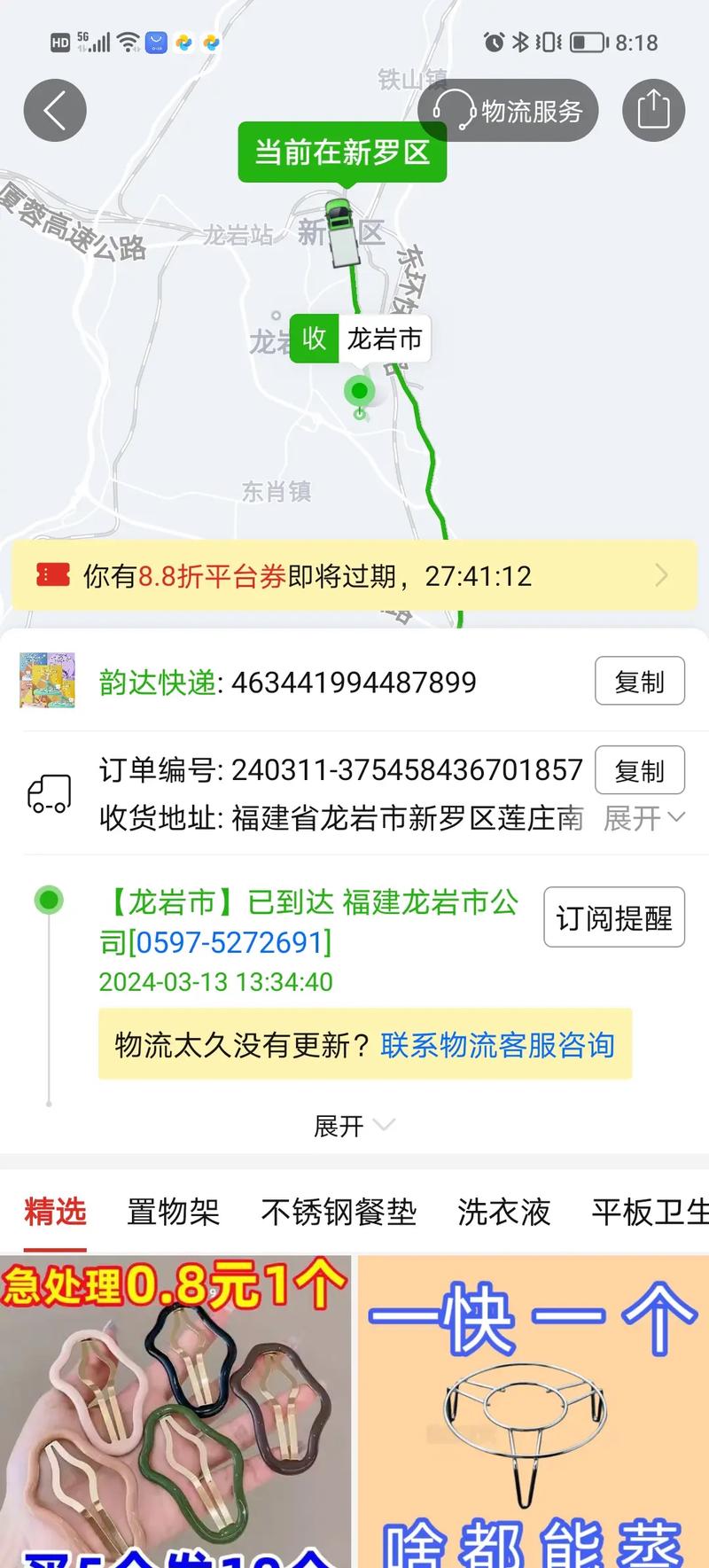Screen dimensions: 709x1568
Task: Tap the 韵达快递 parcel thumbnail image
Action: point(48,682)
